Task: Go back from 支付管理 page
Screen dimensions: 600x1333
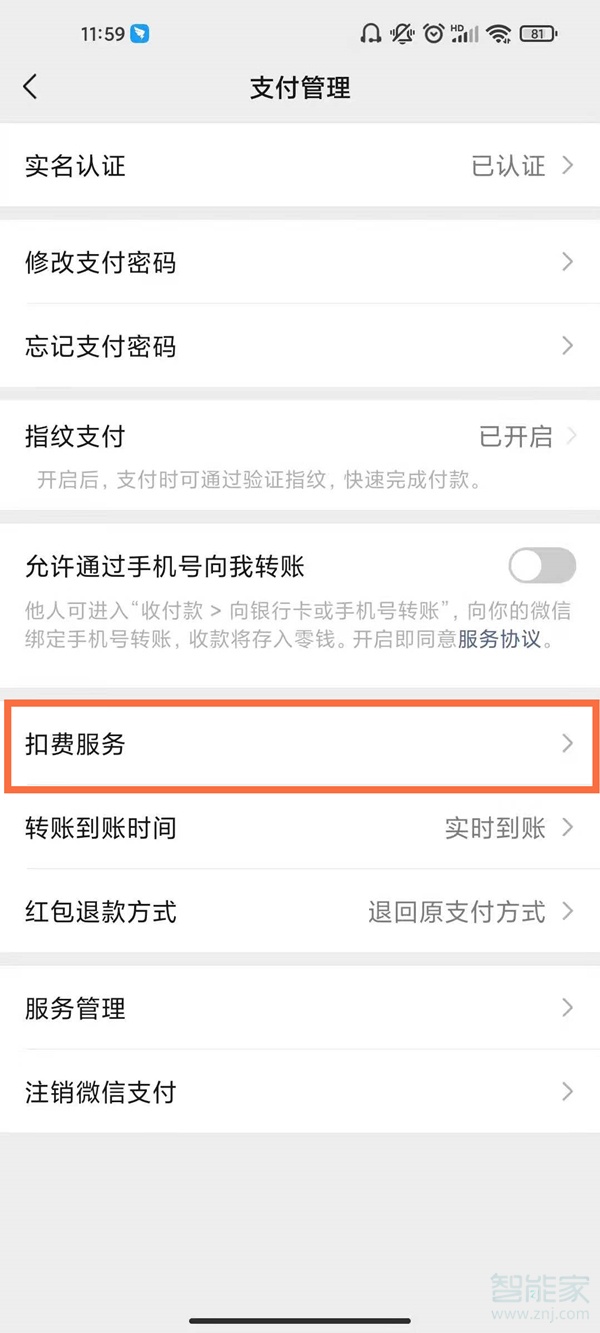Action: pyautogui.click(x=31, y=87)
